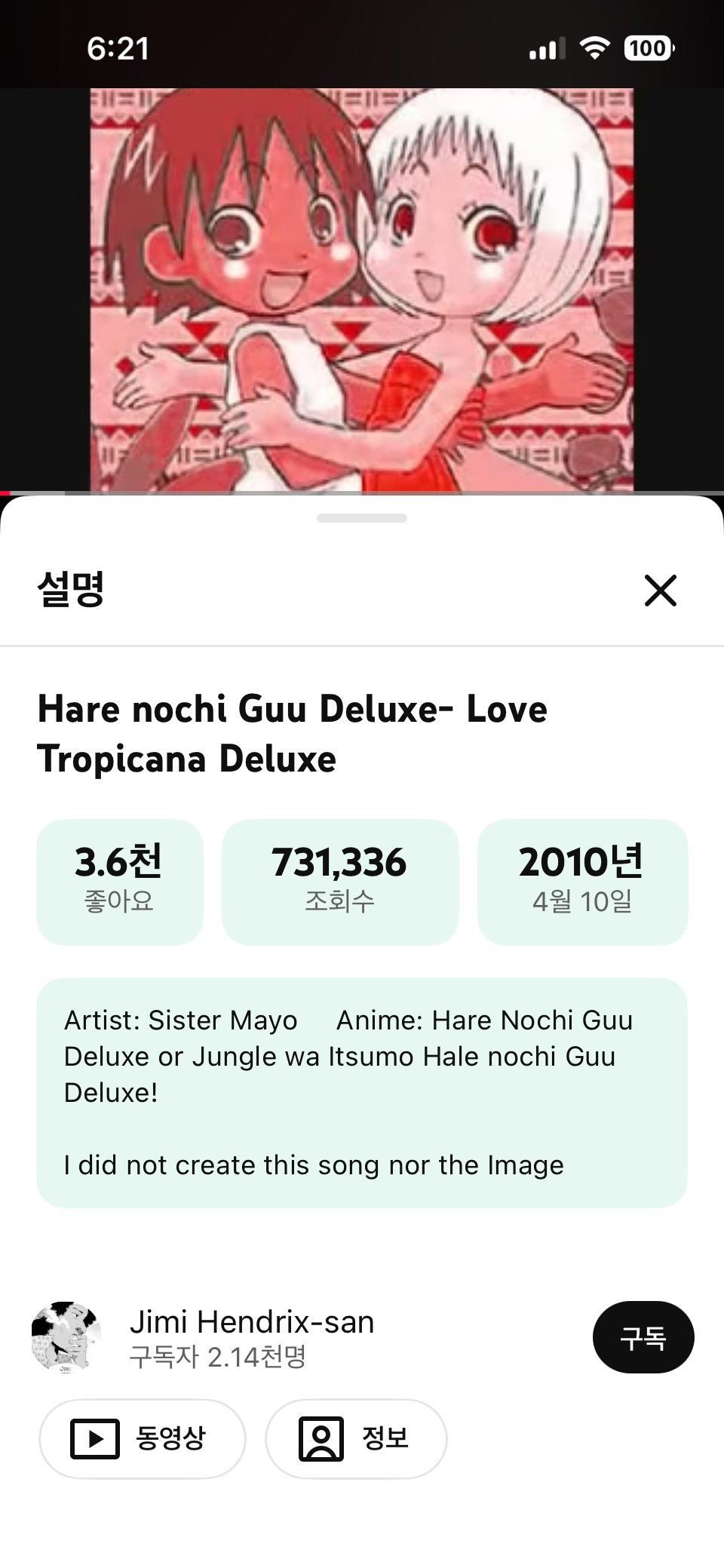Open Jimi Hendrix-san channel page
724x1568 pixels.
point(251,1322)
